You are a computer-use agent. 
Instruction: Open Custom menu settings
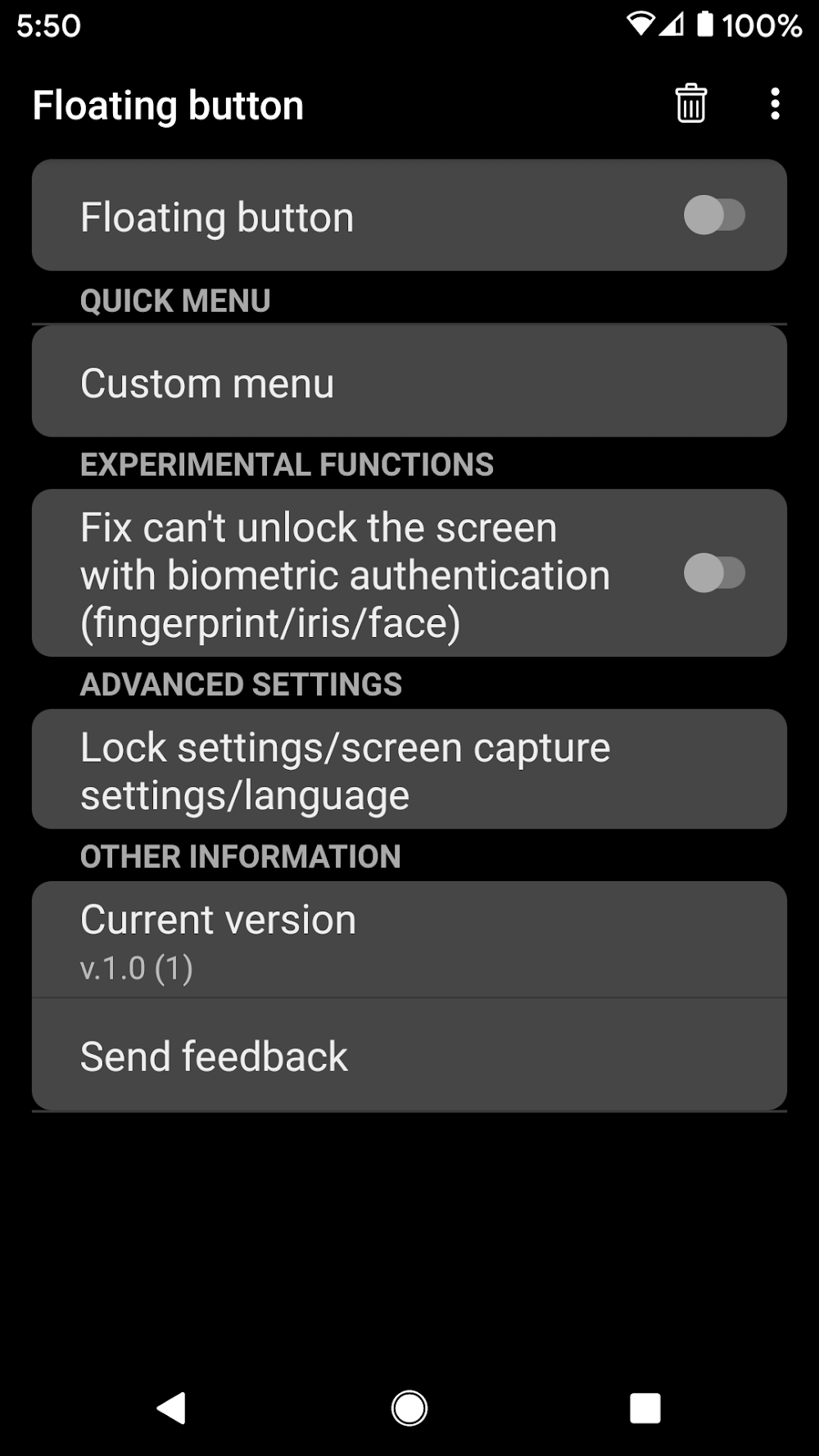coord(409,382)
